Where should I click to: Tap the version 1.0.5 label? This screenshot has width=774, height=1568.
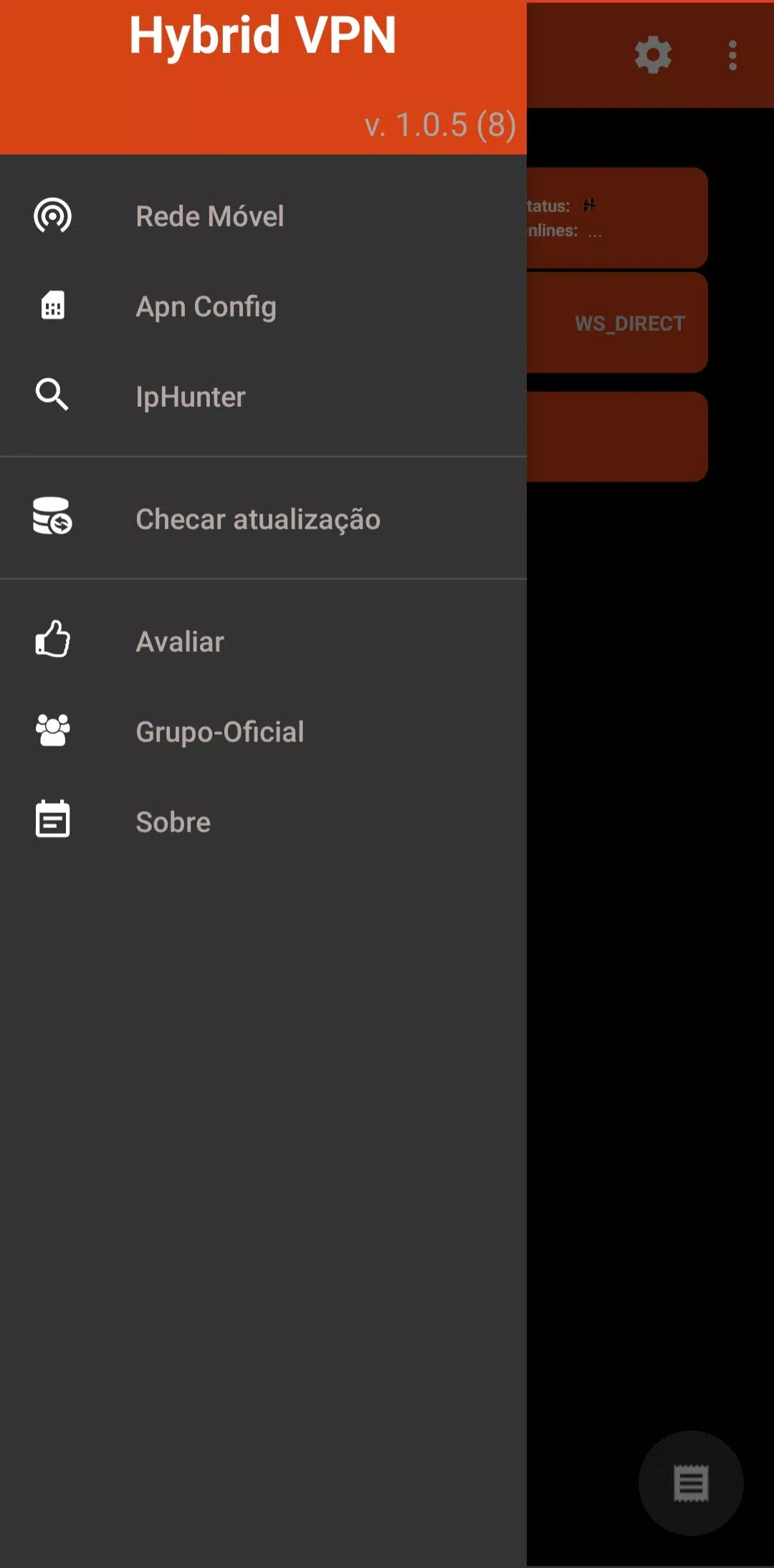[x=440, y=125]
